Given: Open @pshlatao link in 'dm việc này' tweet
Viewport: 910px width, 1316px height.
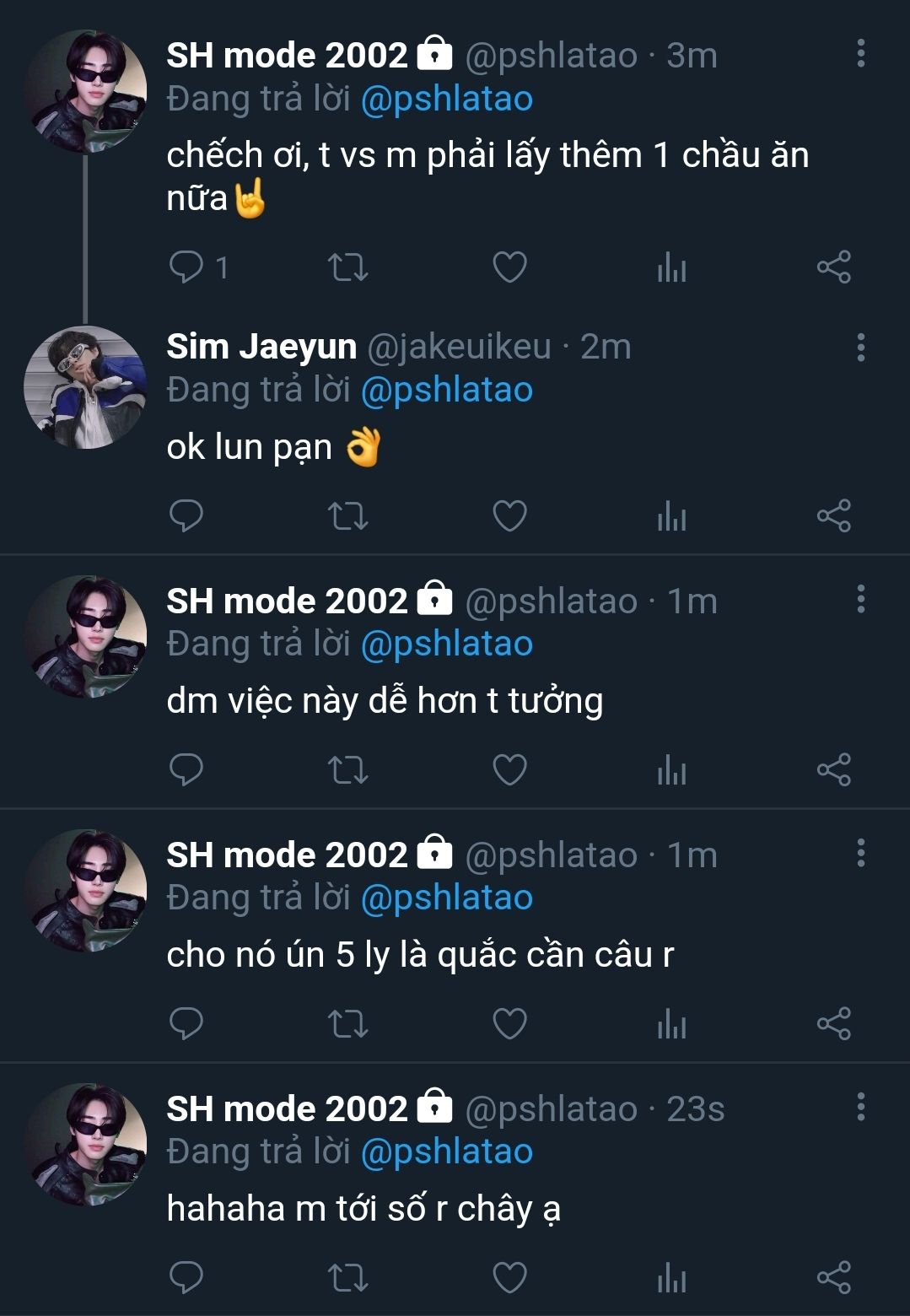Looking at the screenshot, I should [x=446, y=645].
